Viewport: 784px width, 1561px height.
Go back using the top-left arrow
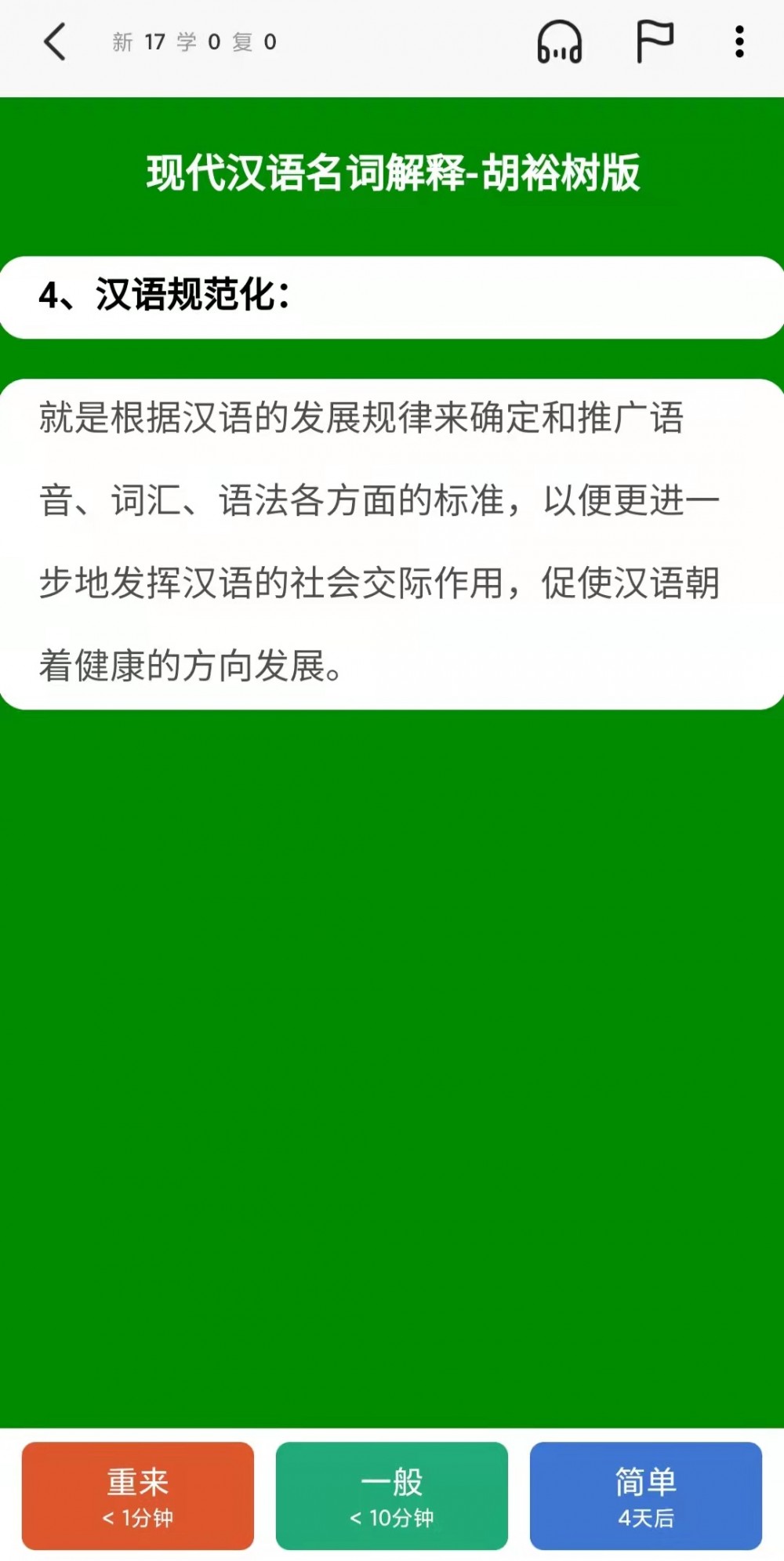coord(55,42)
